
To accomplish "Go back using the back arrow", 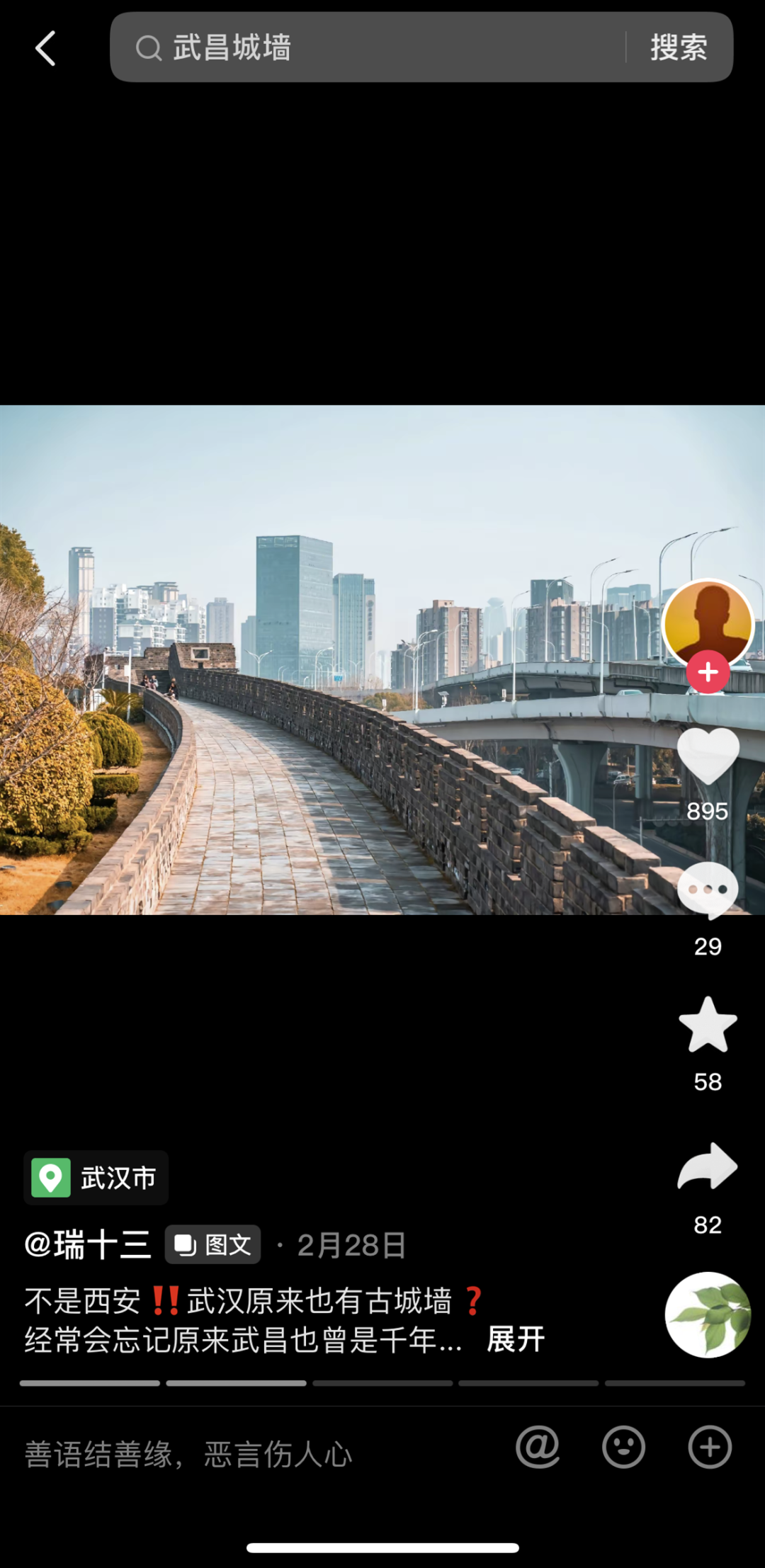I will (46, 48).
